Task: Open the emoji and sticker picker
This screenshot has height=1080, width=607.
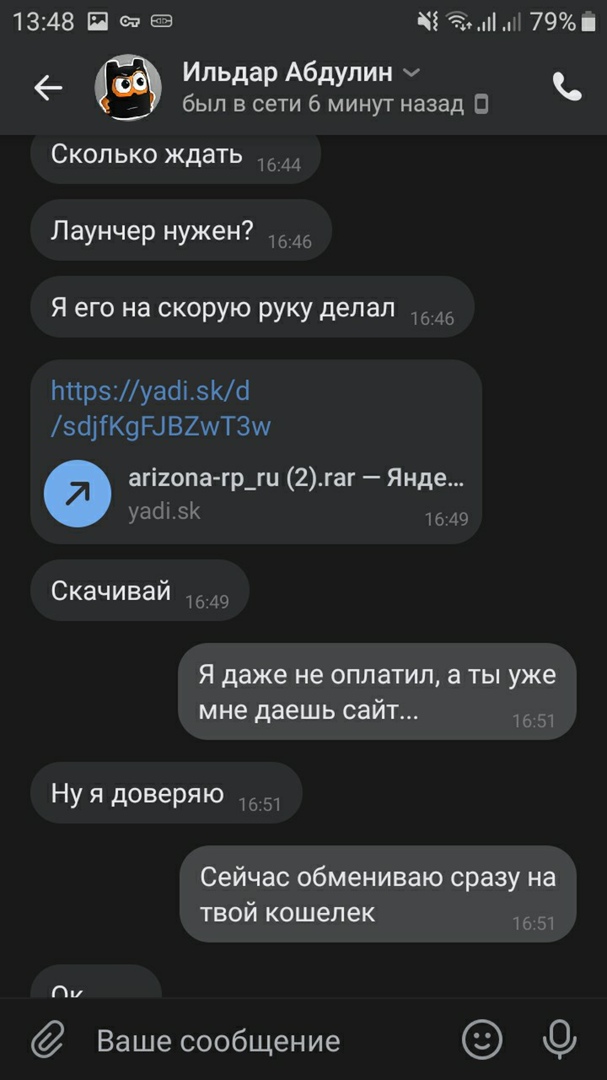Action: tap(482, 1040)
